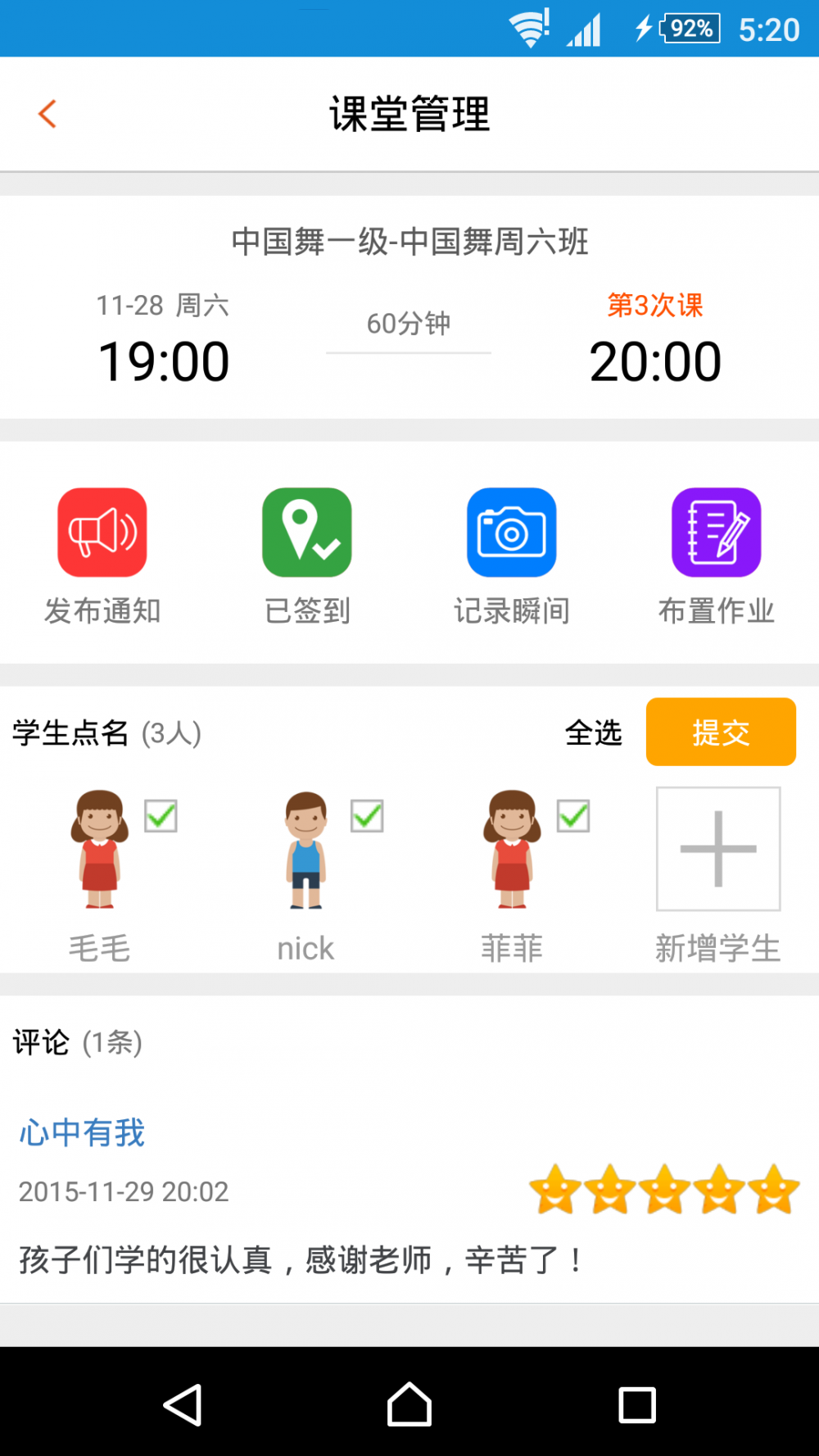Tap the system home button
Screen dimensions: 819x1456
[x=409, y=1404]
